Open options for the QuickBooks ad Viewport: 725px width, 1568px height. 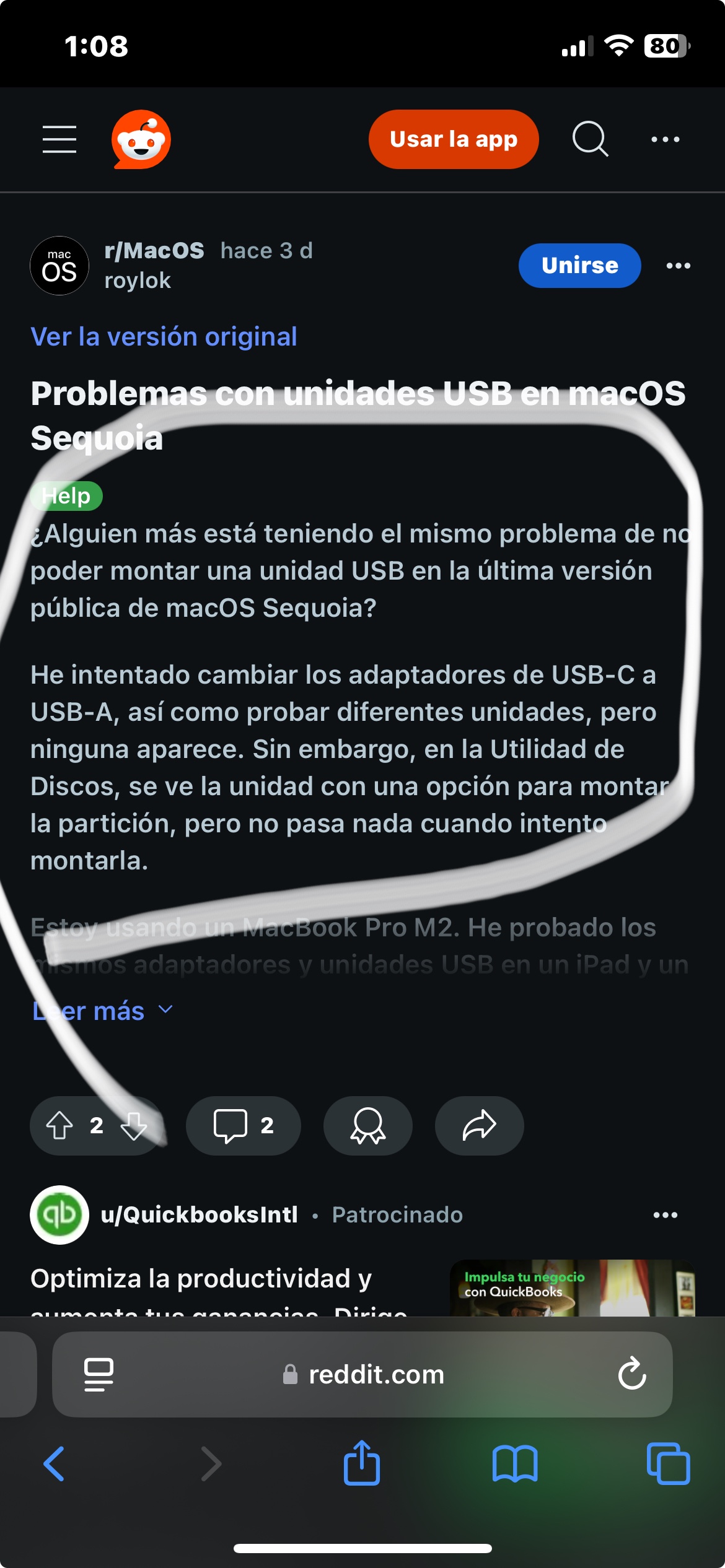tap(665, 1215)
